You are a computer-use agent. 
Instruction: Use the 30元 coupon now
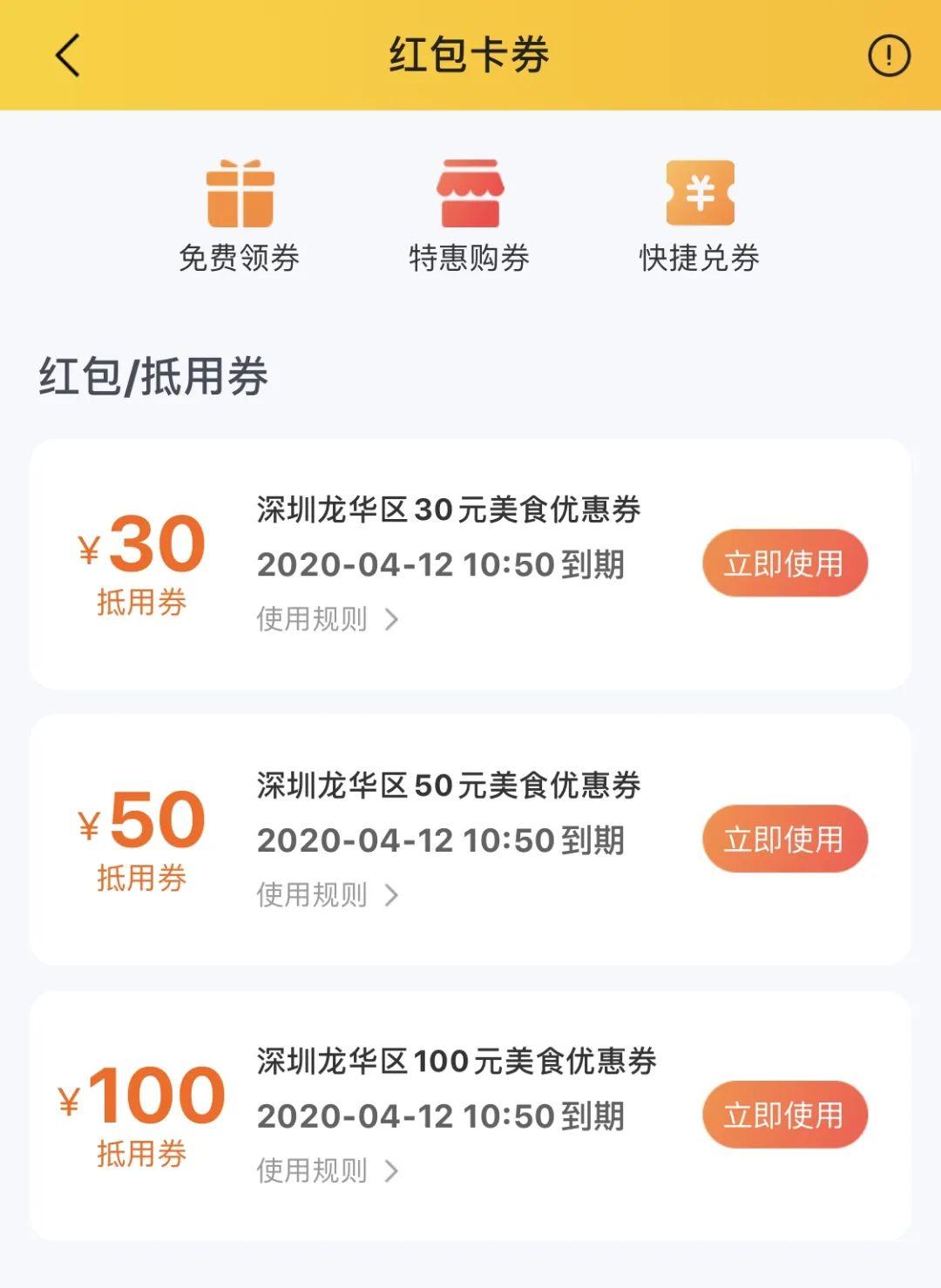tap(784, 563)
